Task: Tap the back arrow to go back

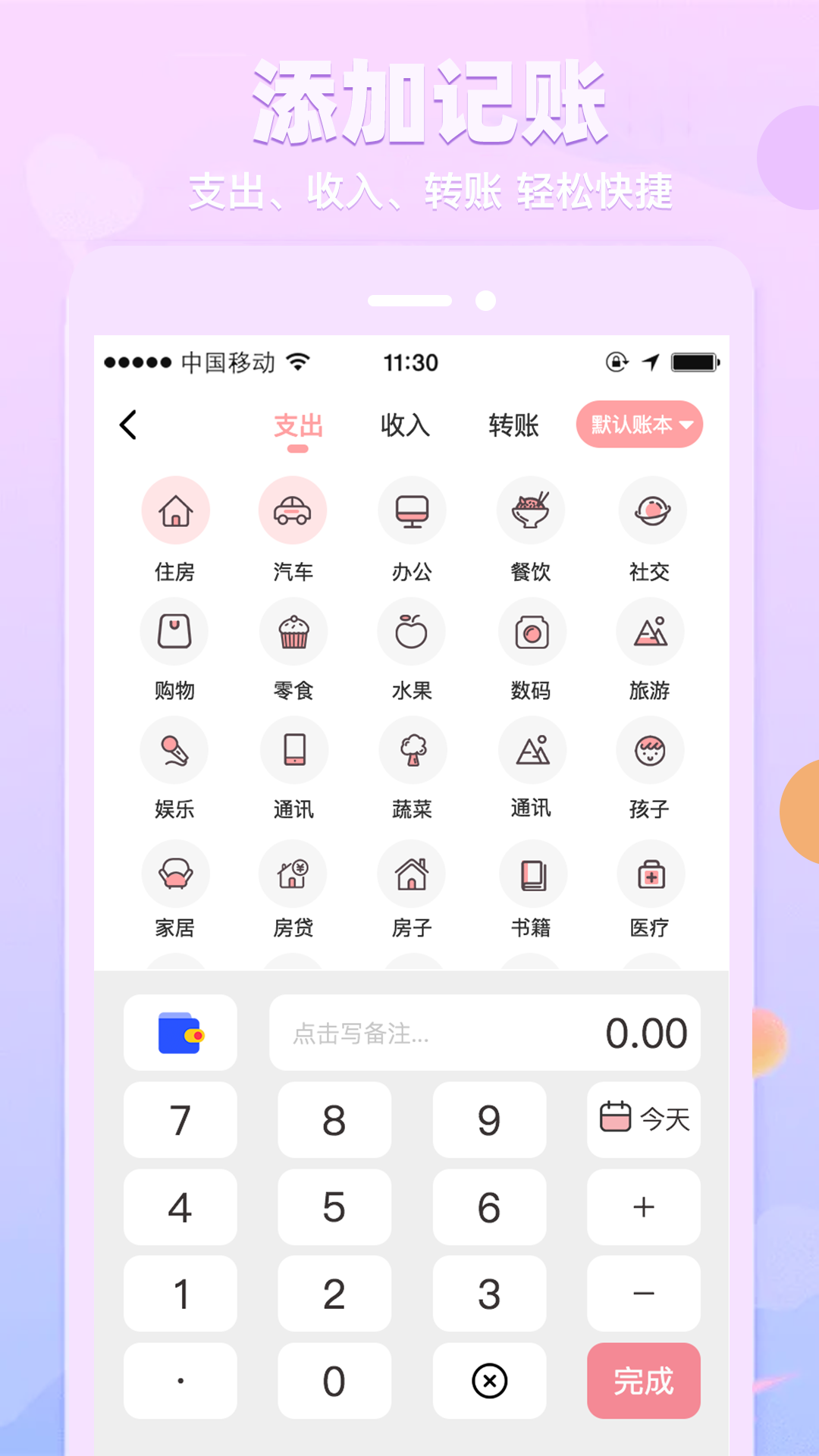Action: coord(127,425)
